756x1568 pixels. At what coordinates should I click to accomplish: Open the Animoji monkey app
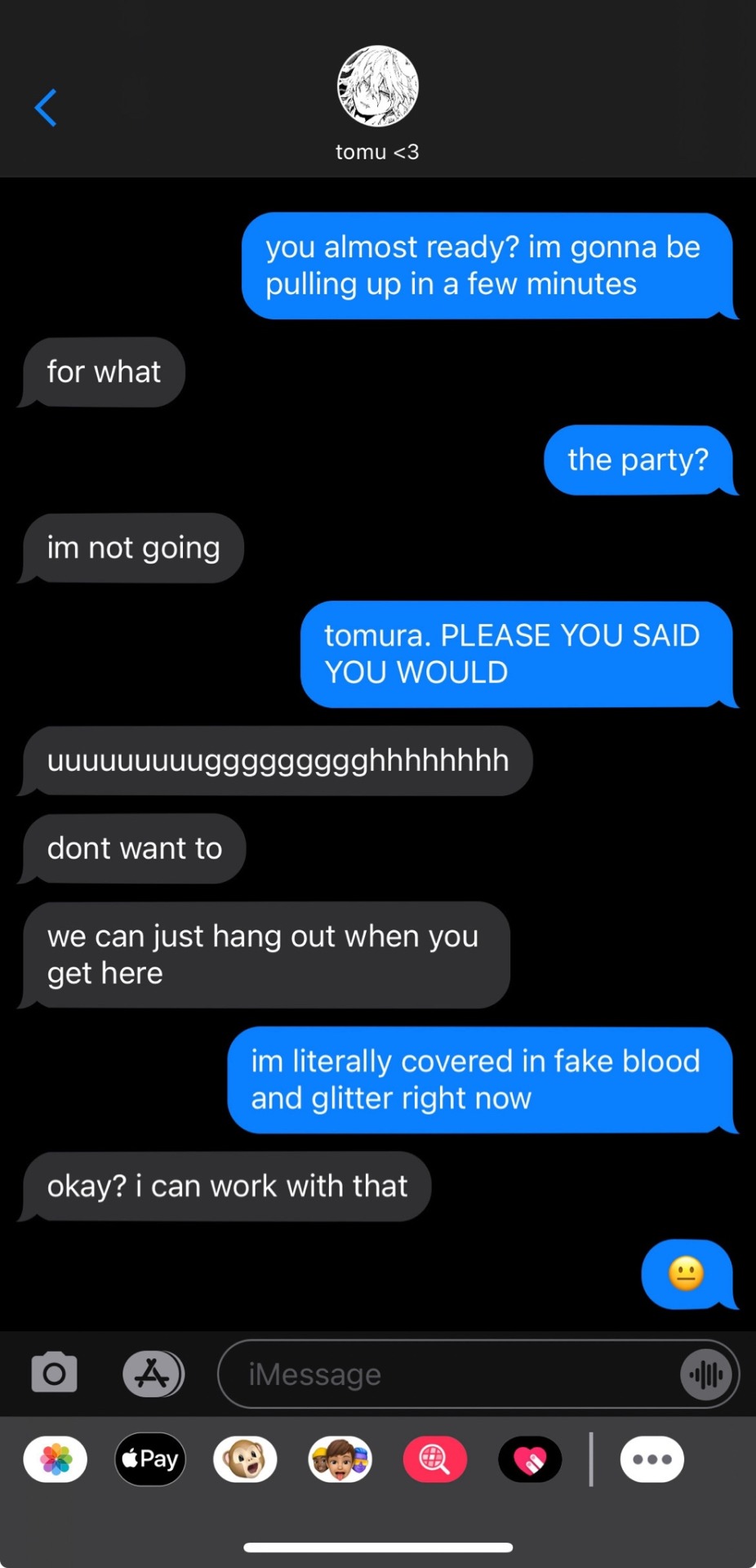245,1459
